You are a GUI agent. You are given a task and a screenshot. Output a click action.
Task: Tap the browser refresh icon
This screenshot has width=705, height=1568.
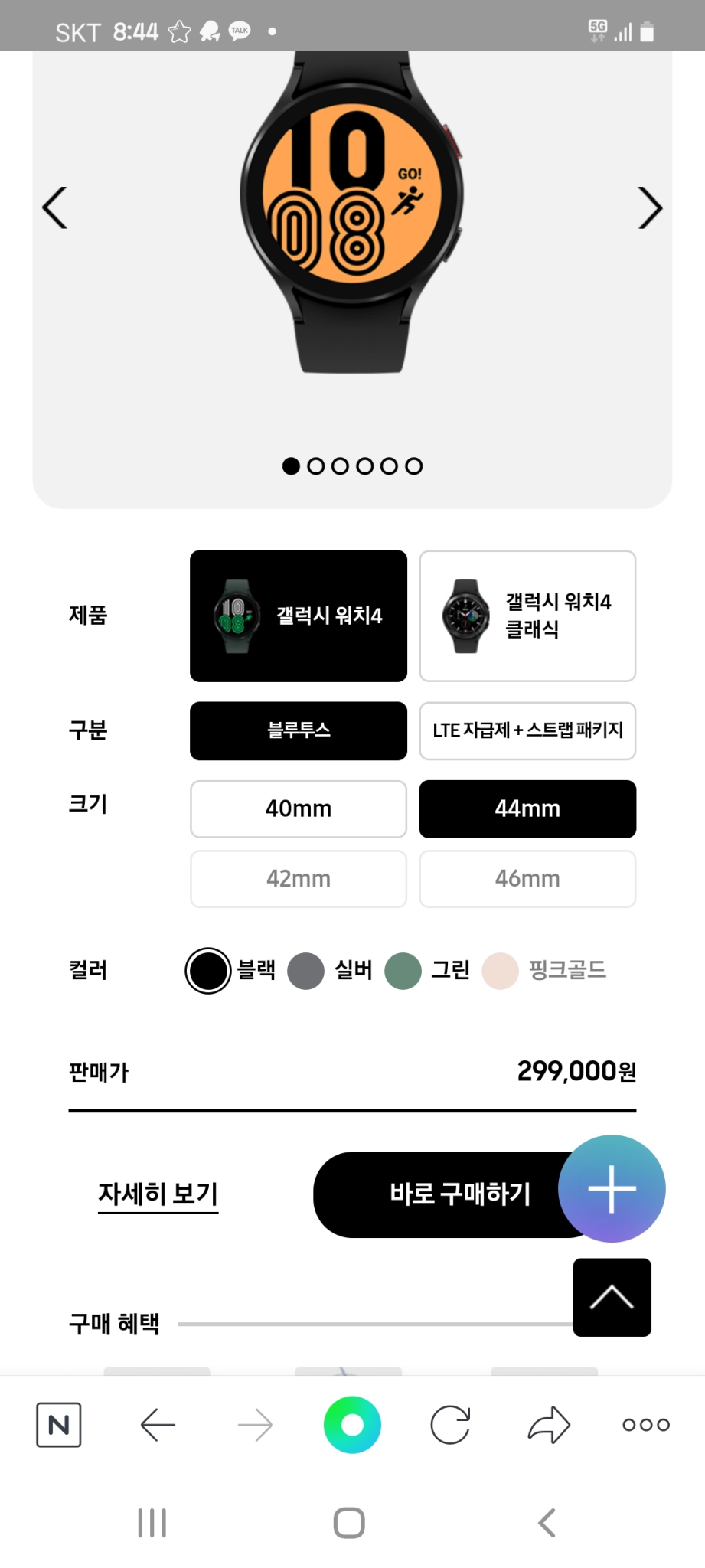(x=450, y=1424)
